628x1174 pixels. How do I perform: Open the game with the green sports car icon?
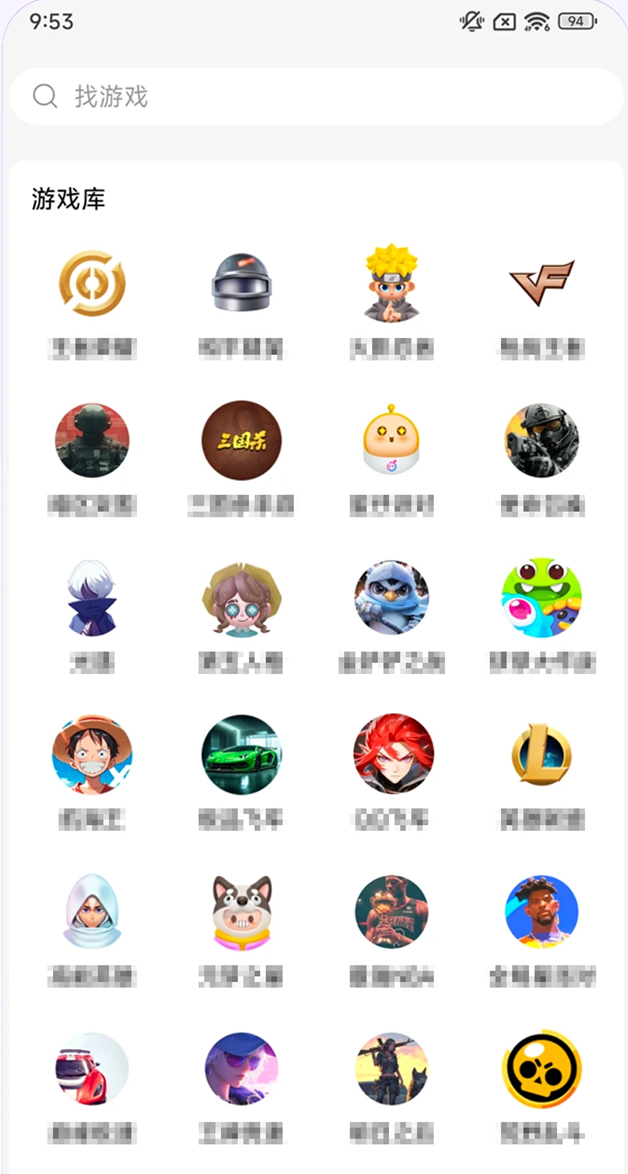(x=241, y=755)
